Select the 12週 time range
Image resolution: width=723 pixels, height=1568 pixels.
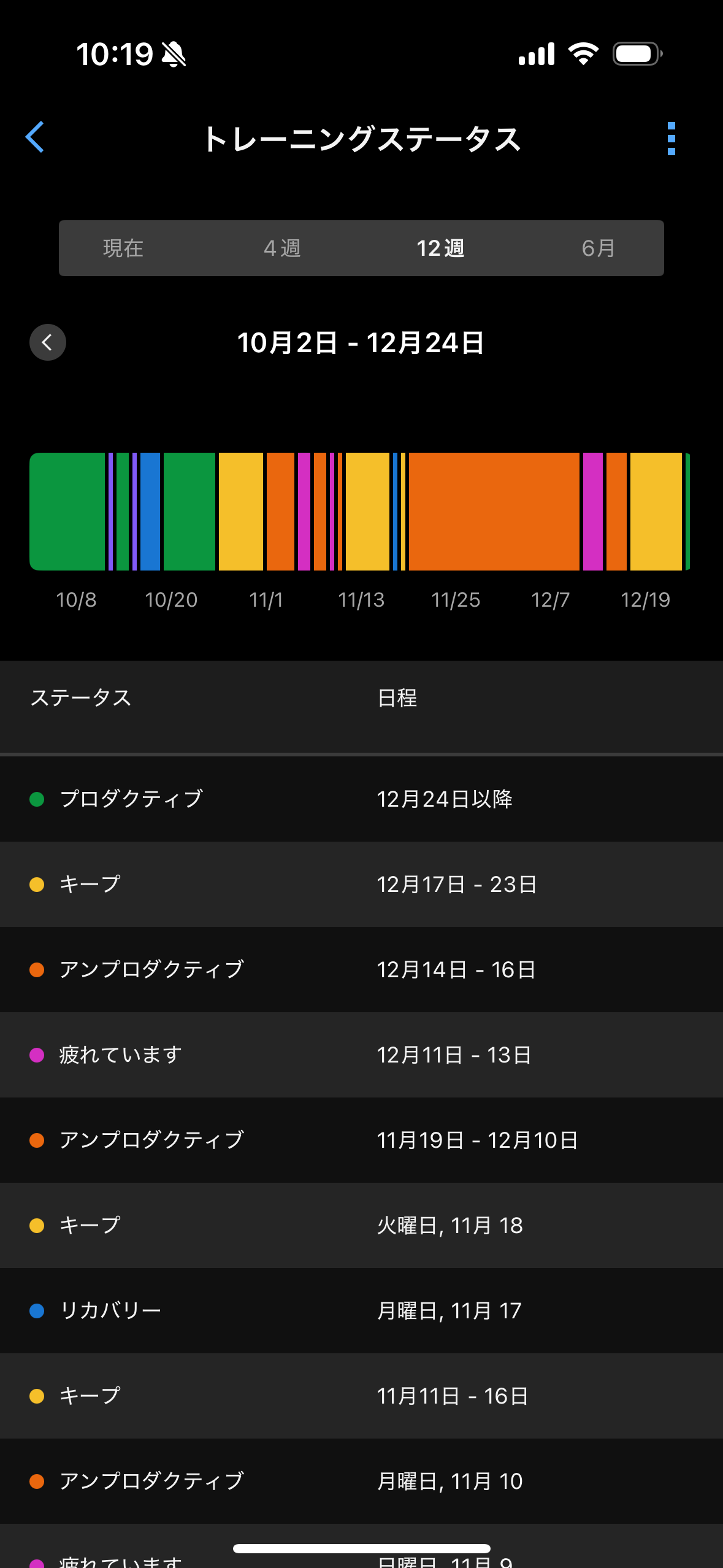(x=440, y=248)
